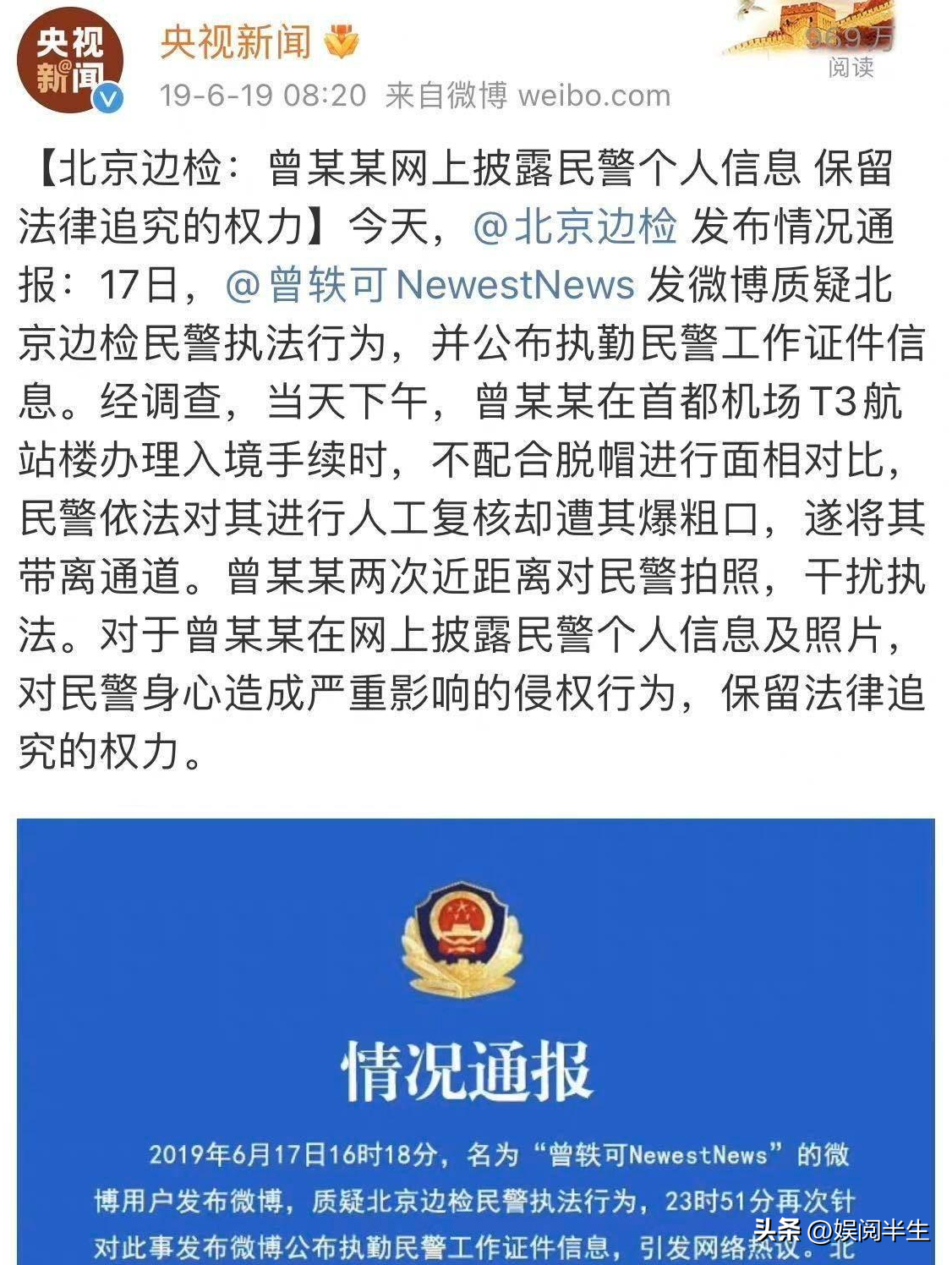Open the 央视新闻 username link
Screen dimensions: 952x1265
pos(236,41)
